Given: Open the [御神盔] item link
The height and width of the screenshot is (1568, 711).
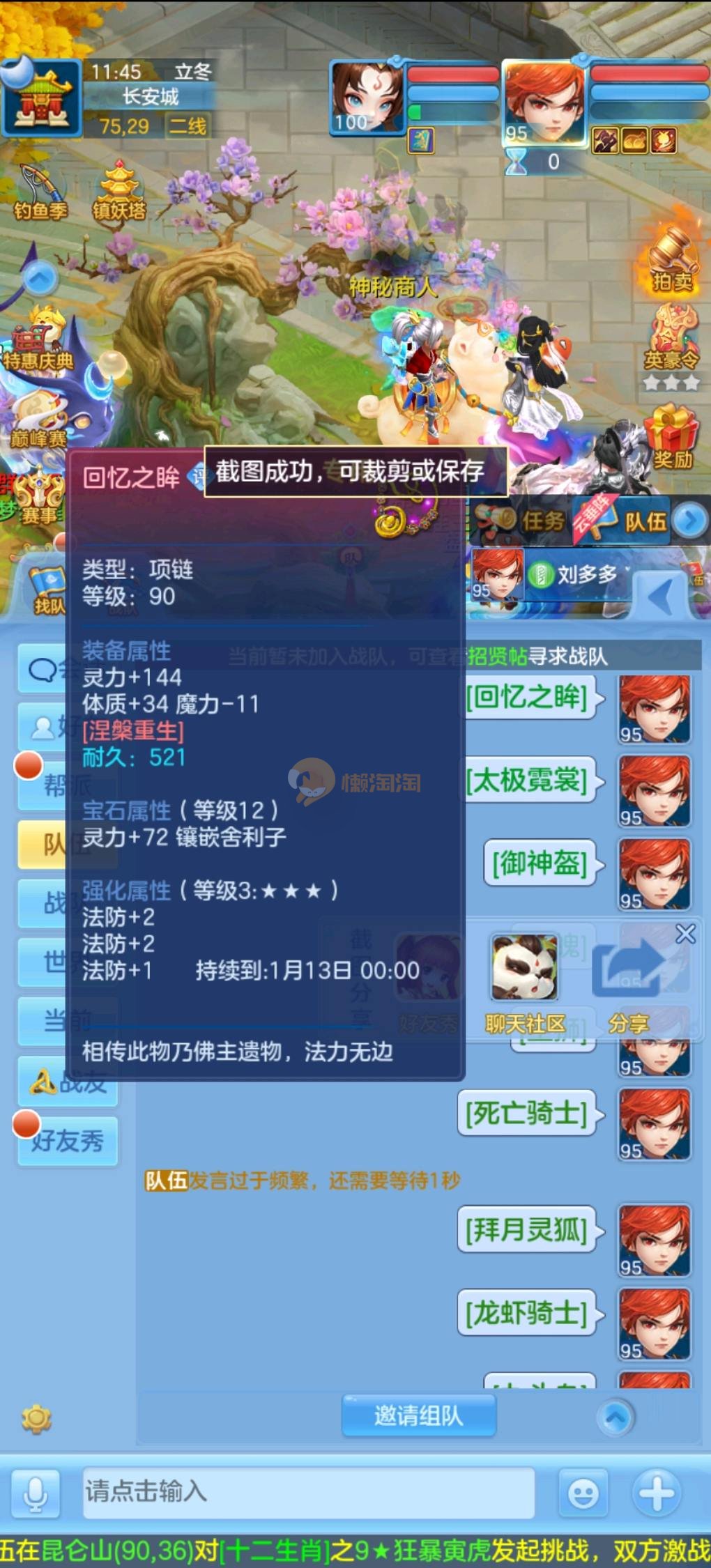Looking at the screenshot, I should 539,863.
